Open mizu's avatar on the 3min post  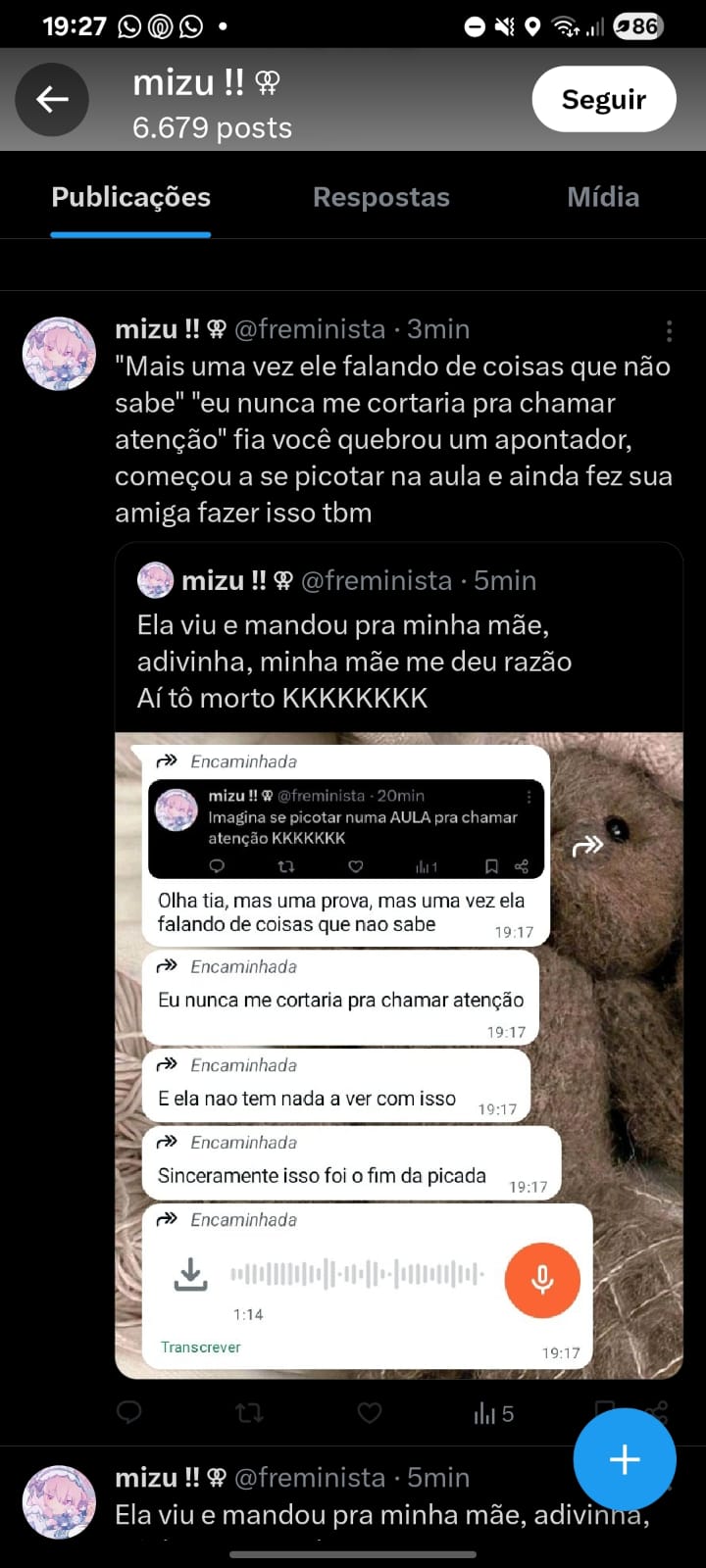(59, 354)
